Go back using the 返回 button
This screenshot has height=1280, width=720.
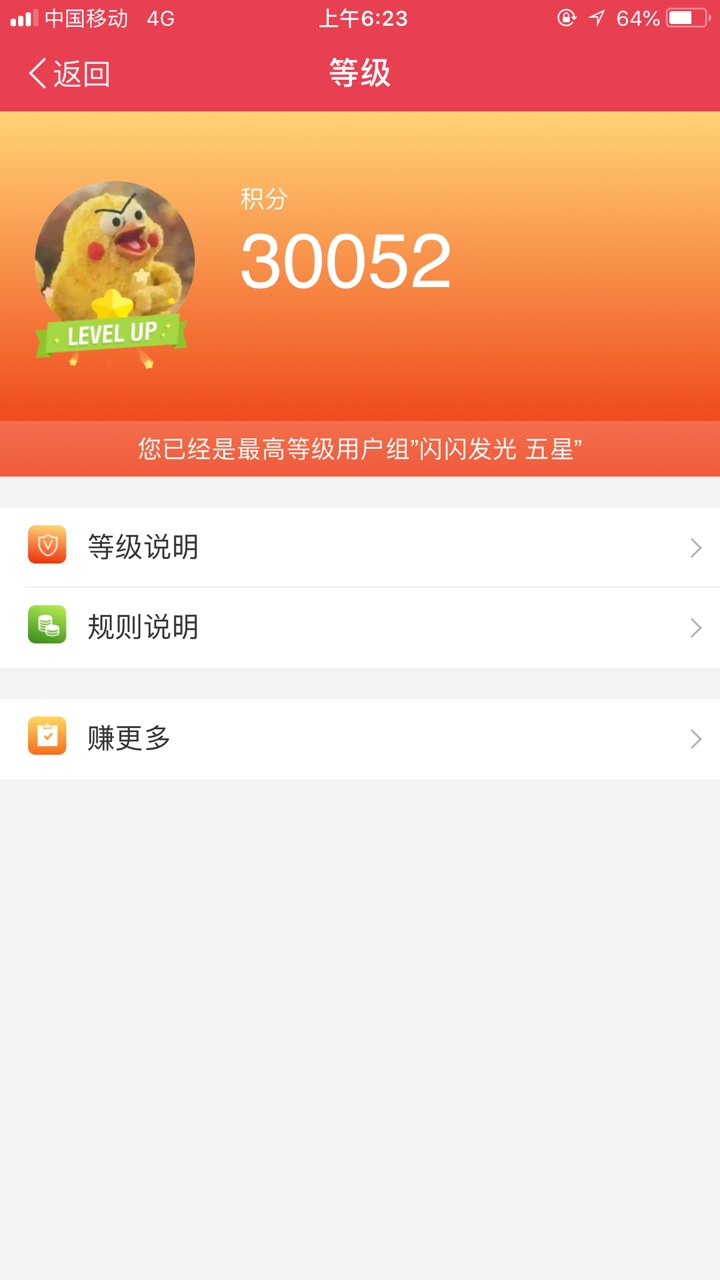coord(69,73)
